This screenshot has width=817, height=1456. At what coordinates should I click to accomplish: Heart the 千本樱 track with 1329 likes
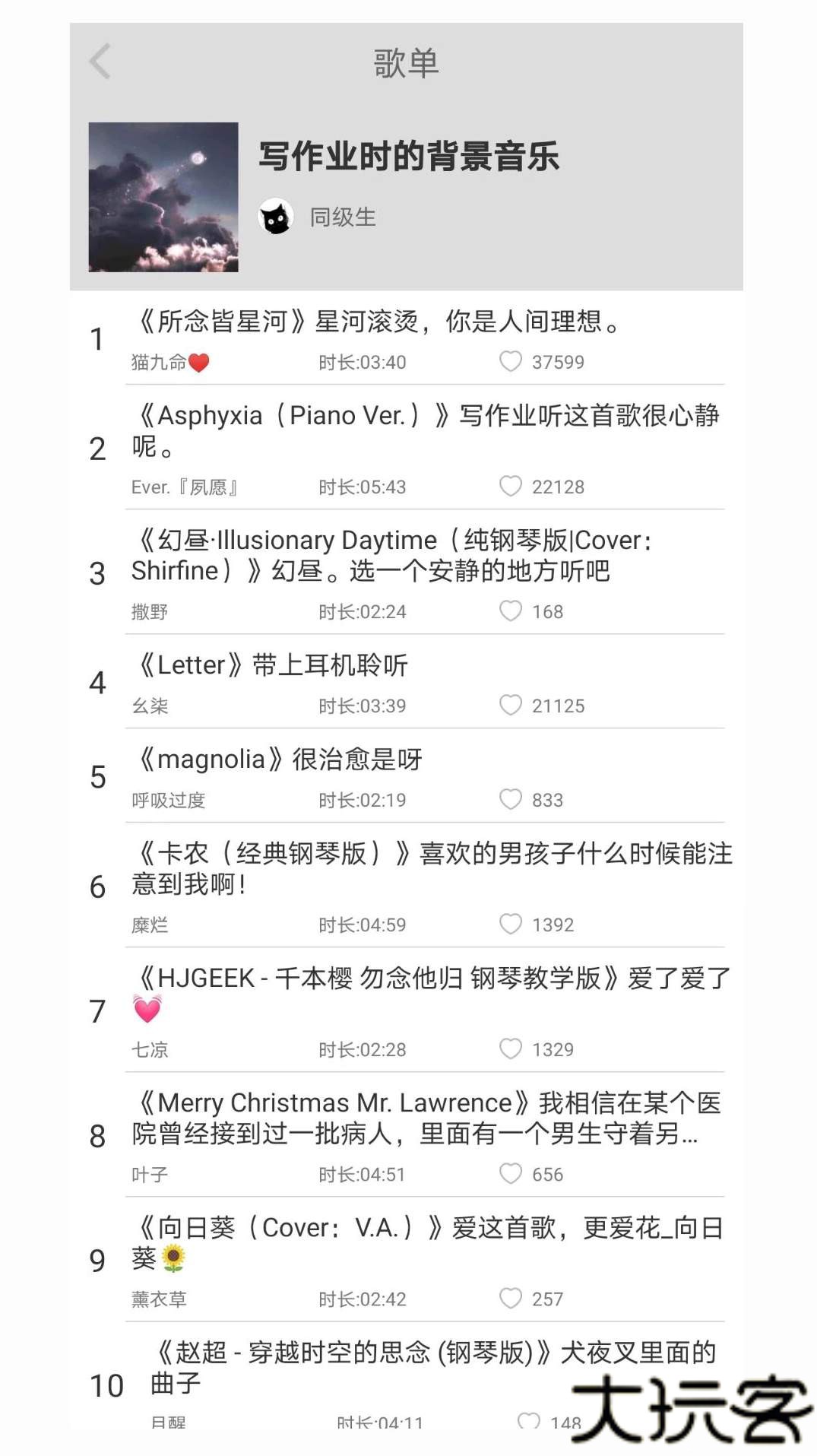click(x=511, y=1048)
